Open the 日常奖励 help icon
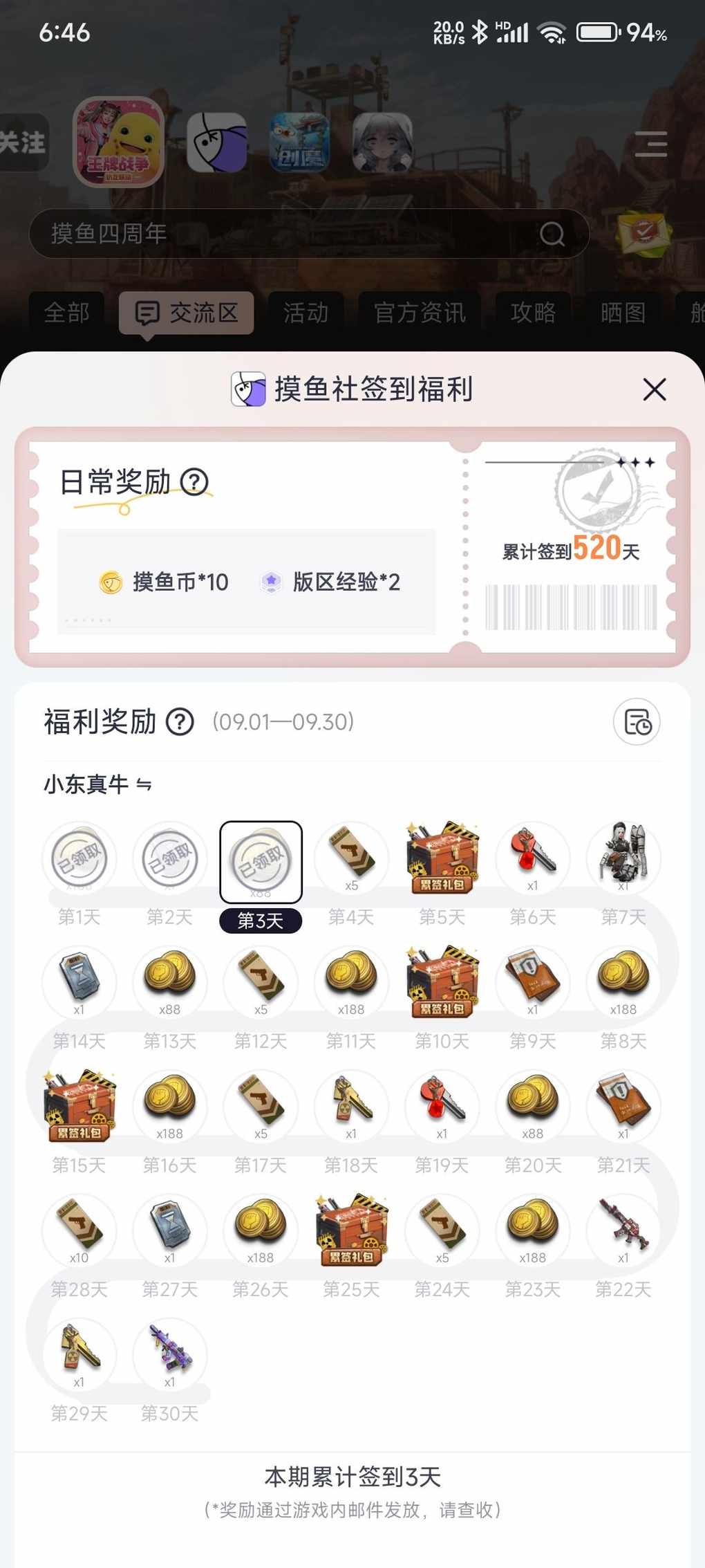 point(194,481)
